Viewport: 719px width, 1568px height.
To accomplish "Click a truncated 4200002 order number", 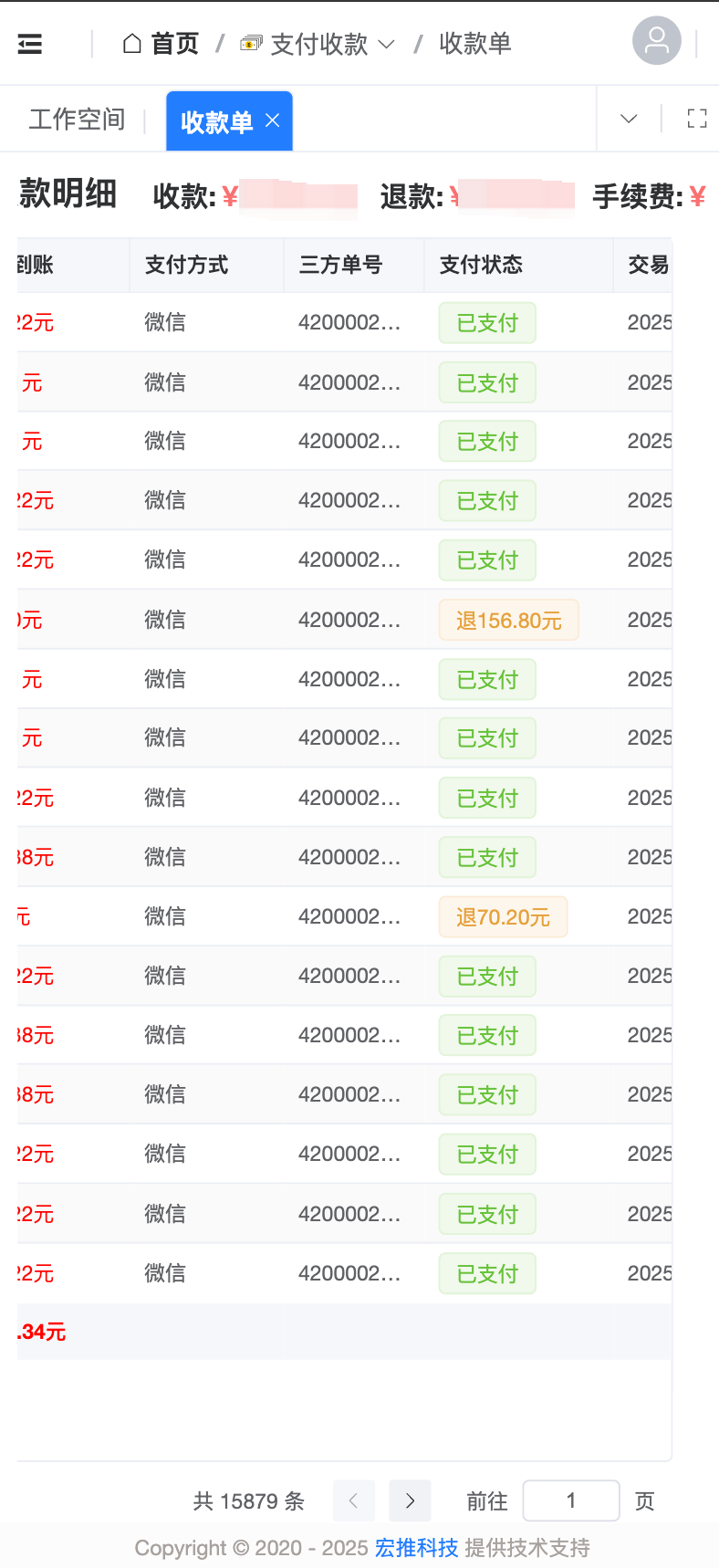I will click(348, 322).
